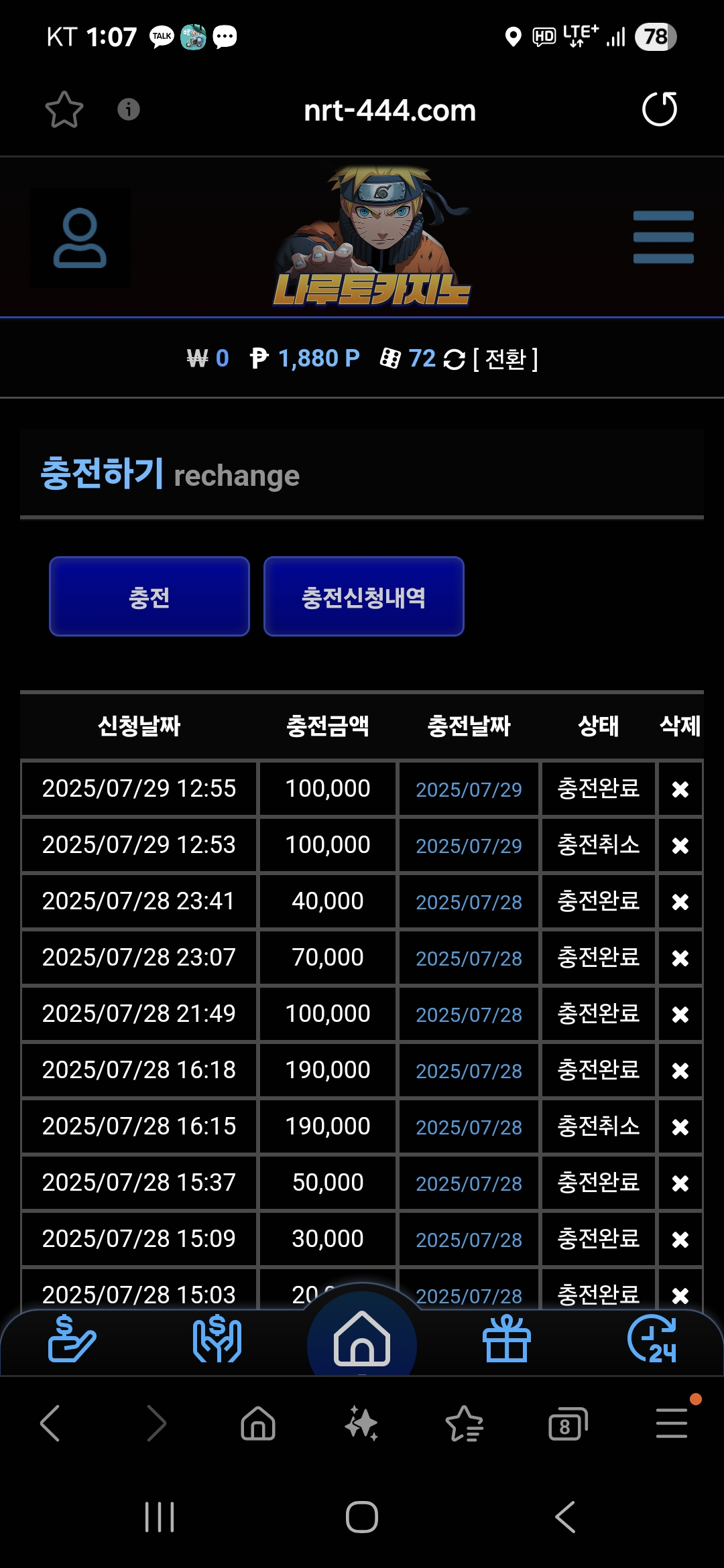Open the hamburger menu
This screenshot has width=724, height=1568.
point(663,237)
